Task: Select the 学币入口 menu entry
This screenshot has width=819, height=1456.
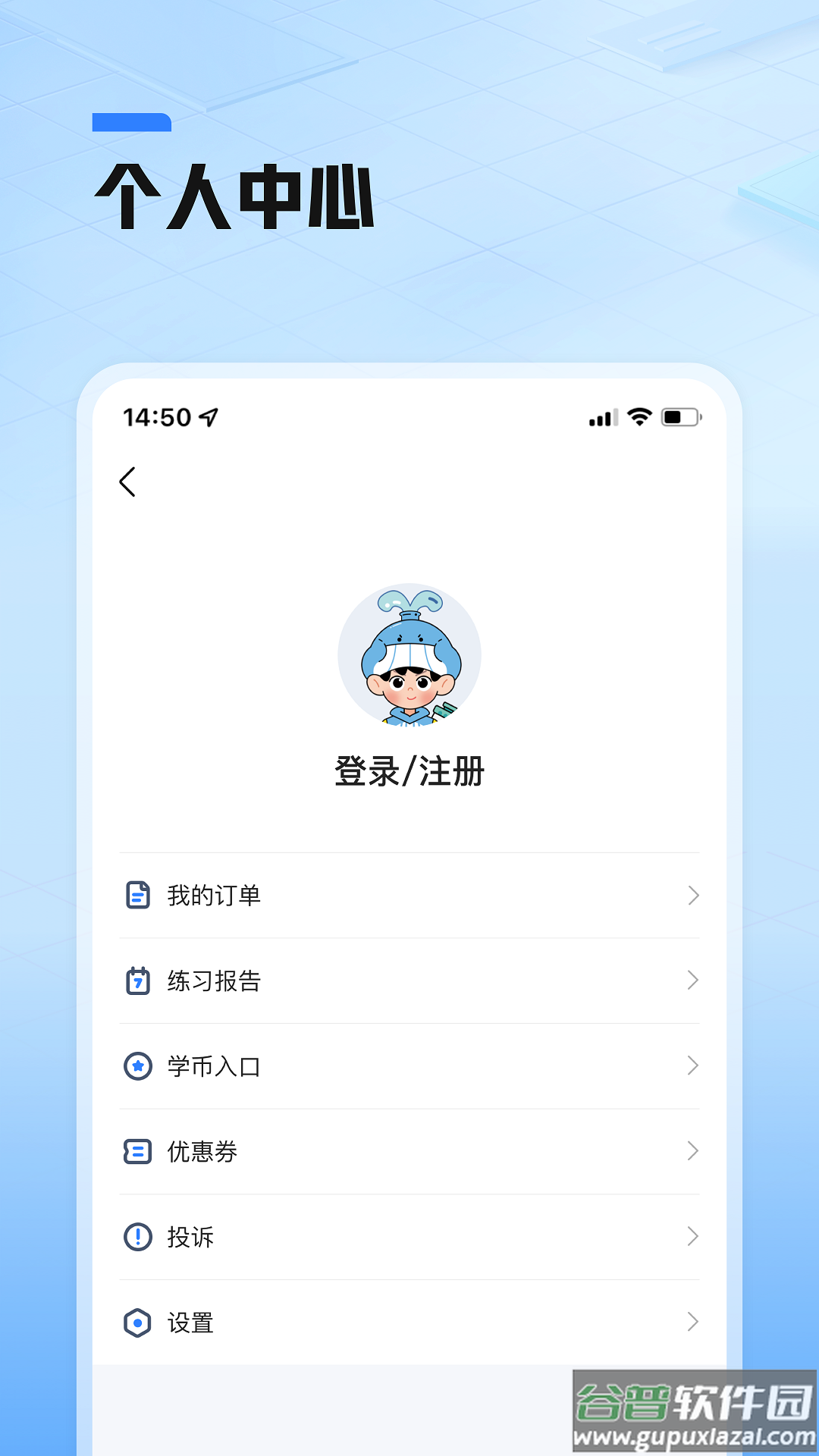Action: (x=213, y=1065)
